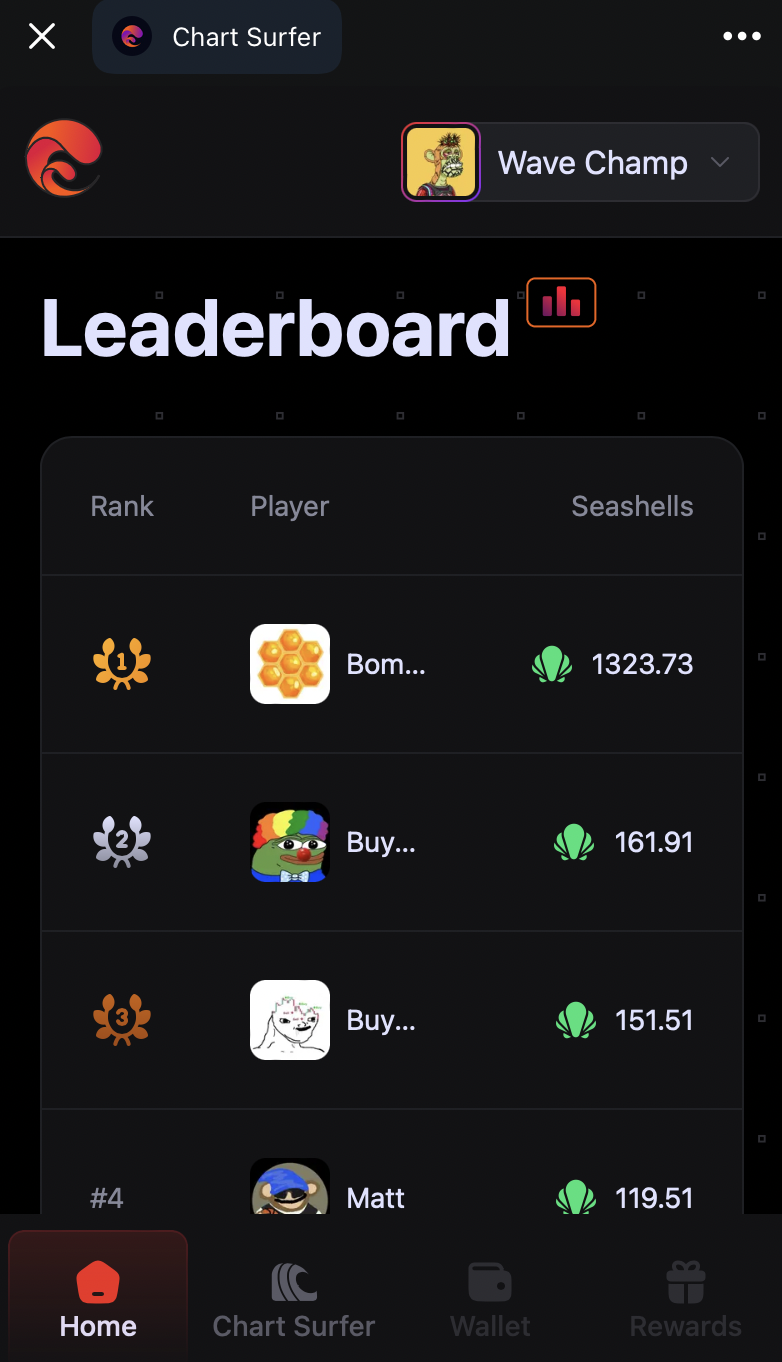Expand the Wave Champ profile dropdown
Screen dimensions: 782x1362
tap(581, 163)
